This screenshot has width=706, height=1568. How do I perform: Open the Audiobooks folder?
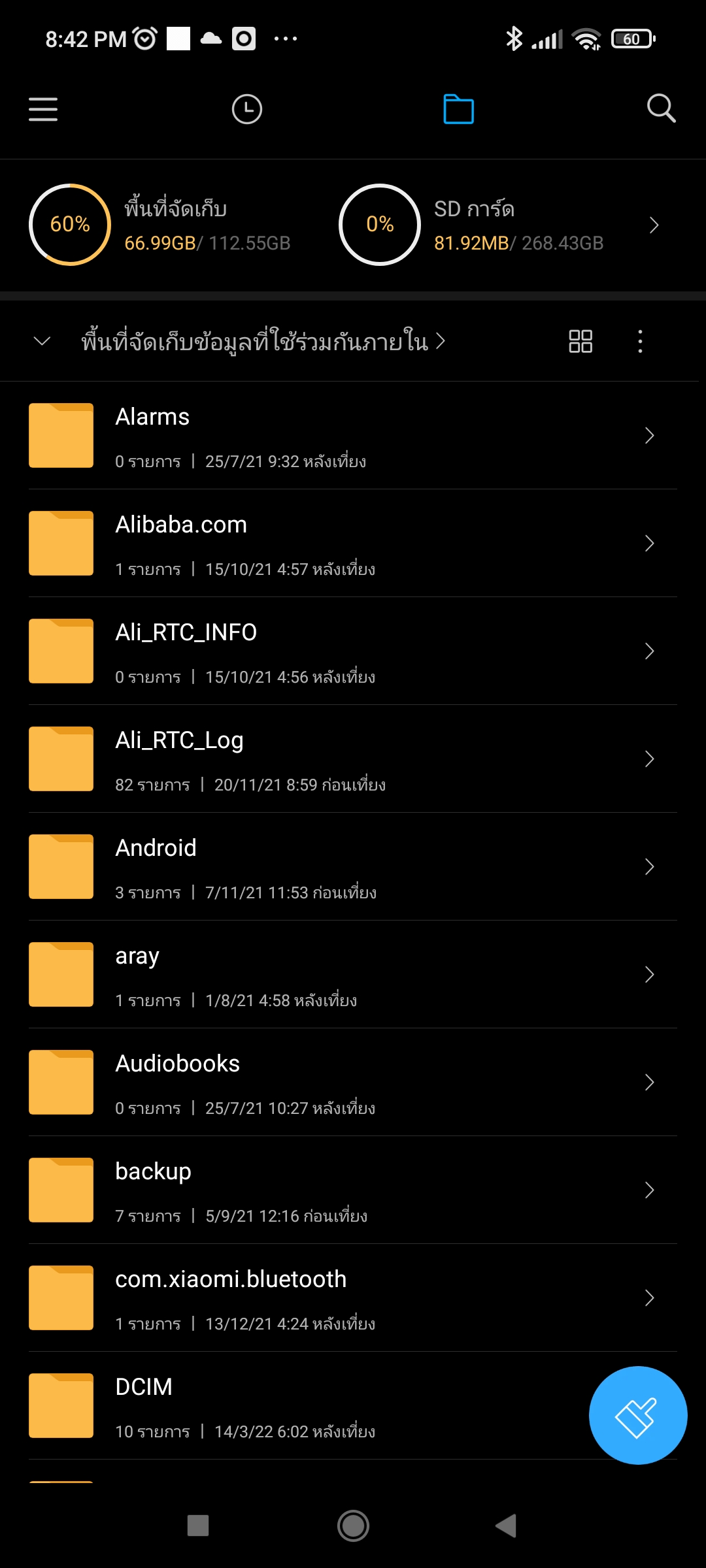coord(353,1083)
